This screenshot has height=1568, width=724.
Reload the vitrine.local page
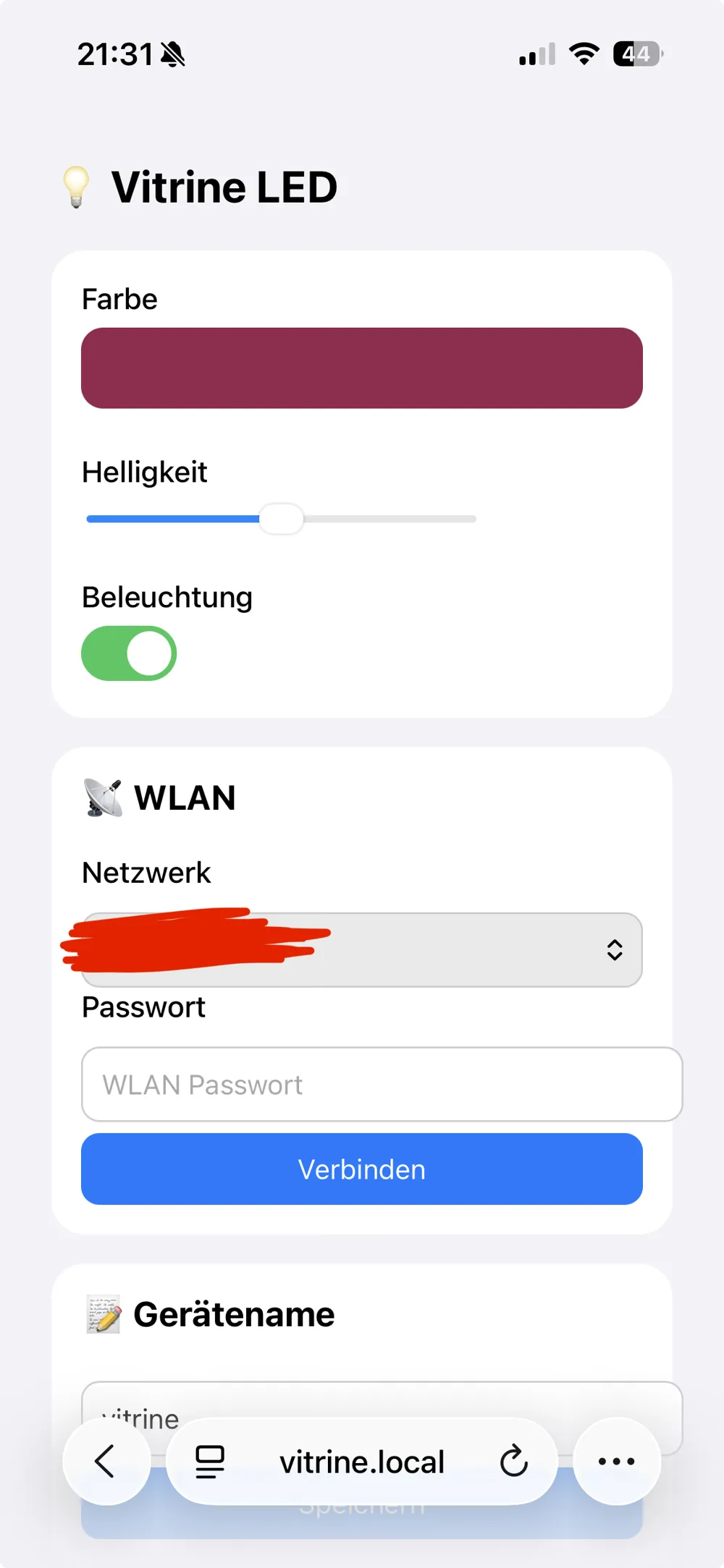pos(514,1462)
